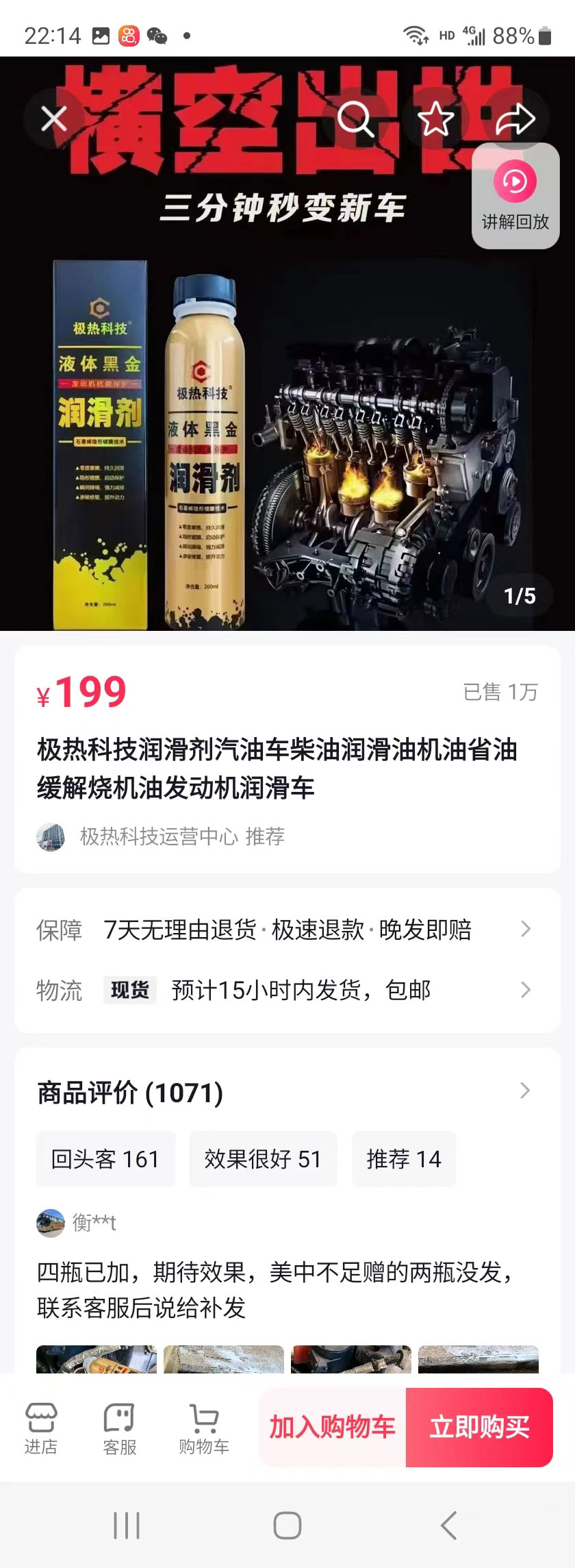Buy now with 立即购买
575x1568 pixels.
479,1428
